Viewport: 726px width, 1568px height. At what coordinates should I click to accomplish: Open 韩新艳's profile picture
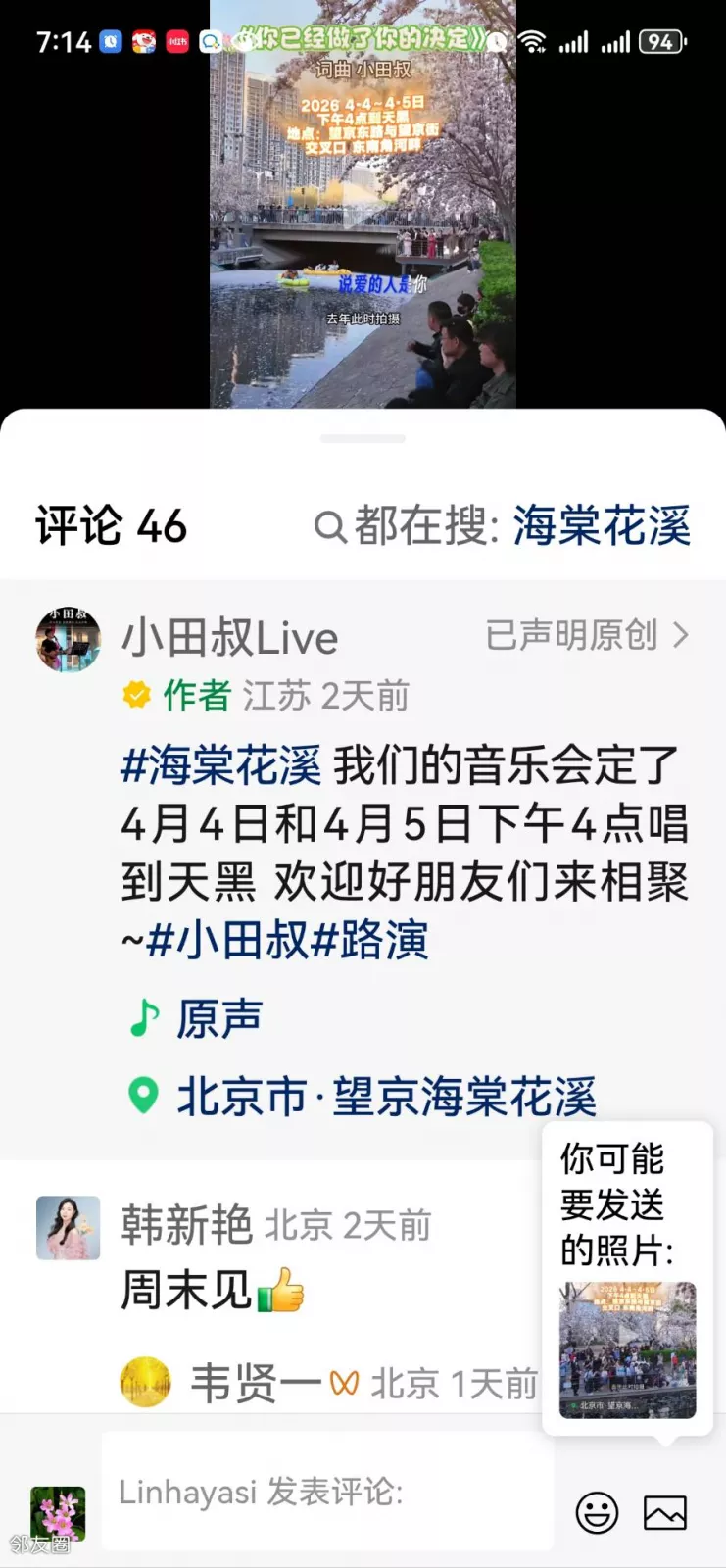[69, 1228]
